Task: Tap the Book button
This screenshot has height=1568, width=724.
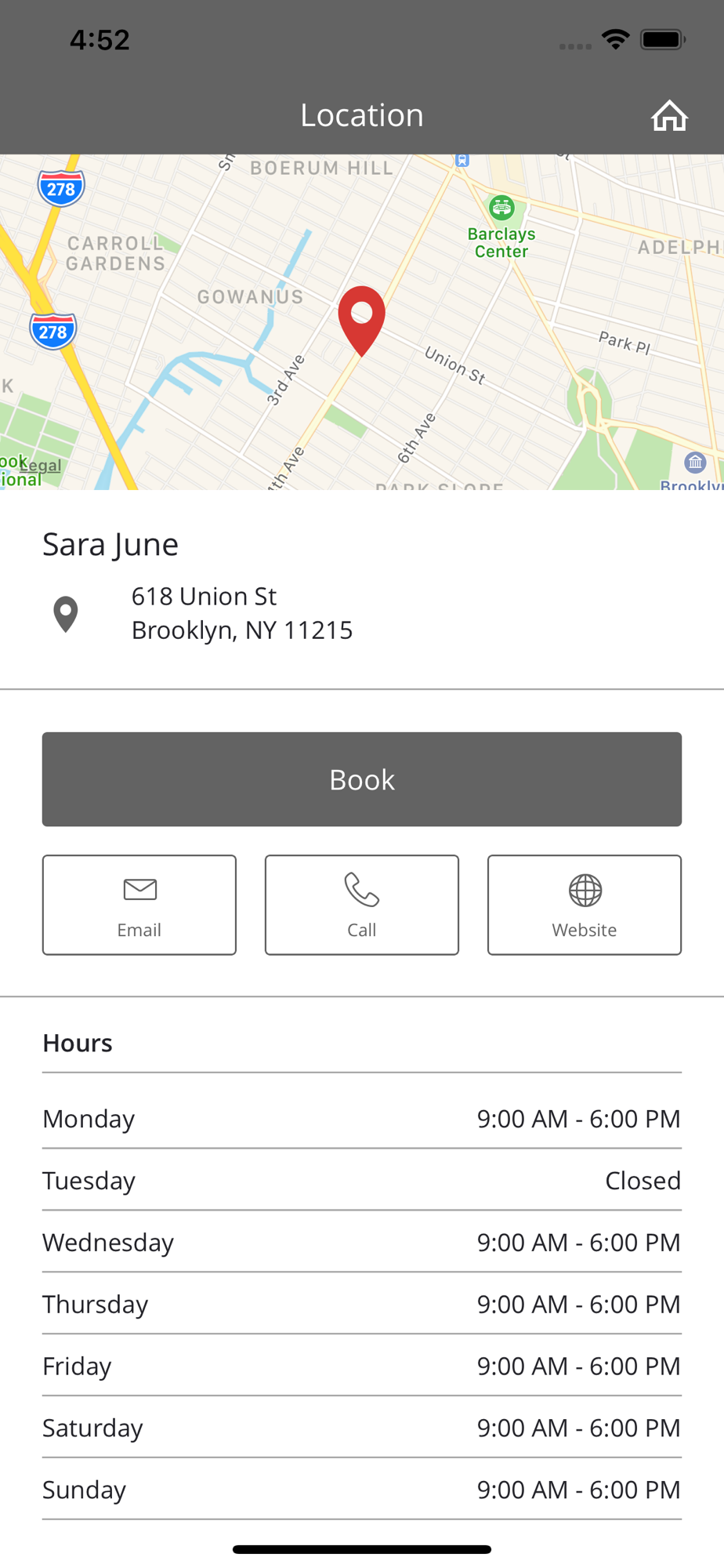Action: tap(362, 779)
